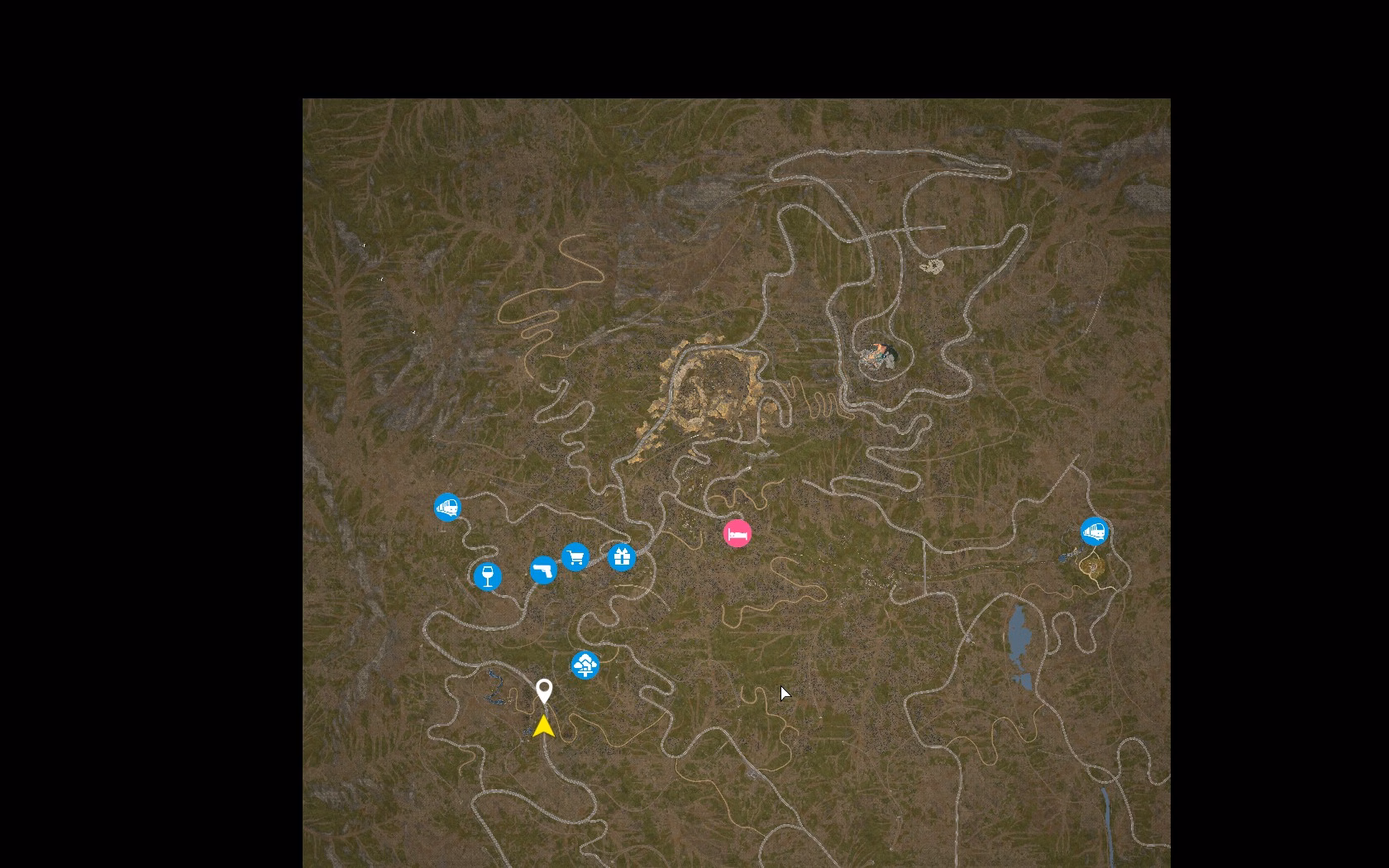Open the gun shop pistol marker
1389x868 pixels.
(x=543, y=570)
